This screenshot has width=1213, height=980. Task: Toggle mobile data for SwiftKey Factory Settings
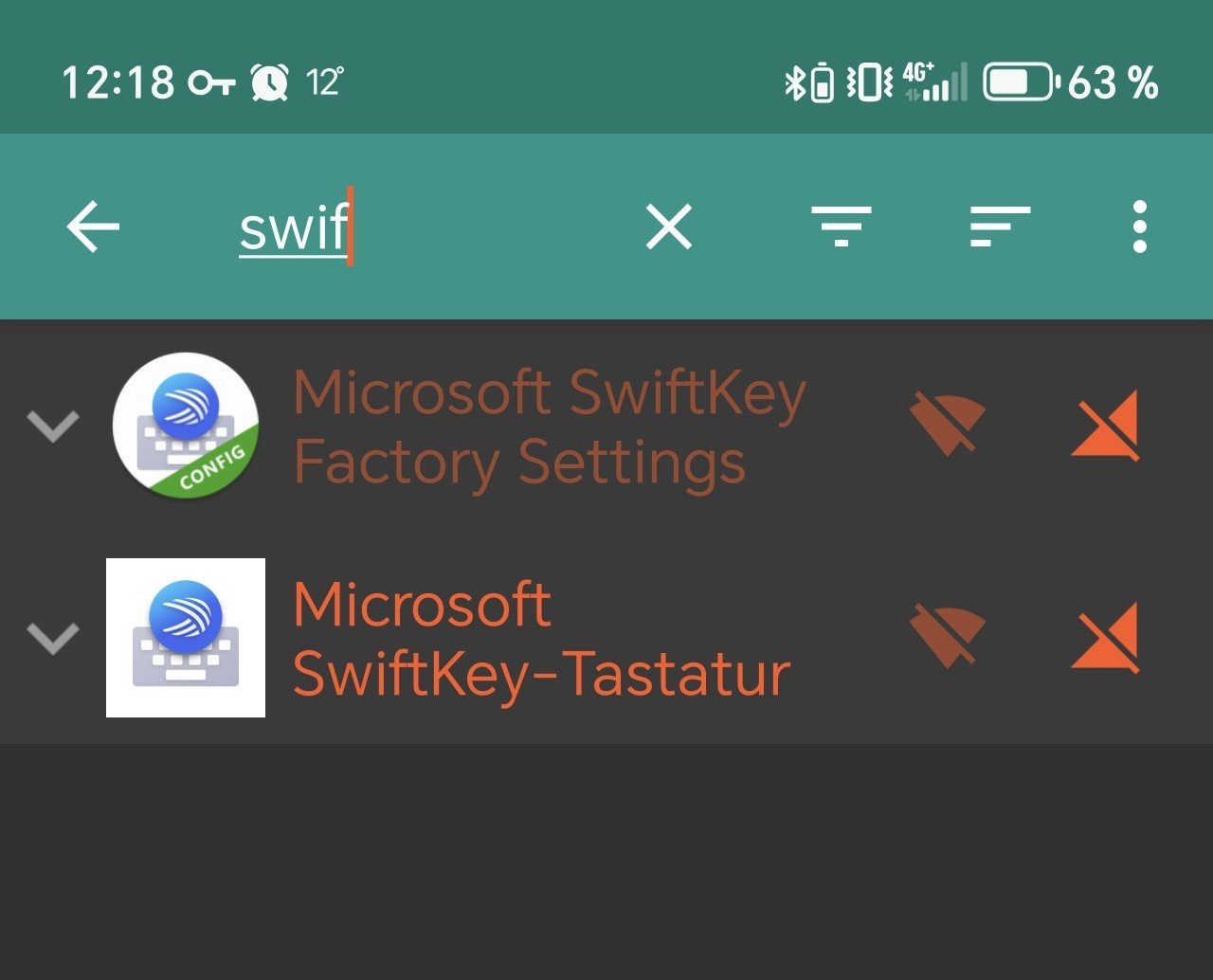click(x=1105, y=426)
